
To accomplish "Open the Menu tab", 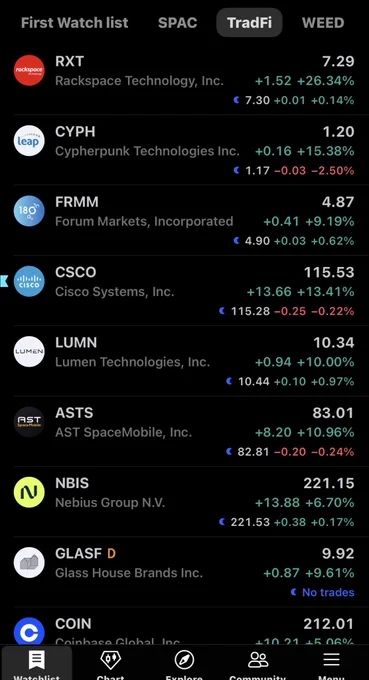I will pos(332,664).
